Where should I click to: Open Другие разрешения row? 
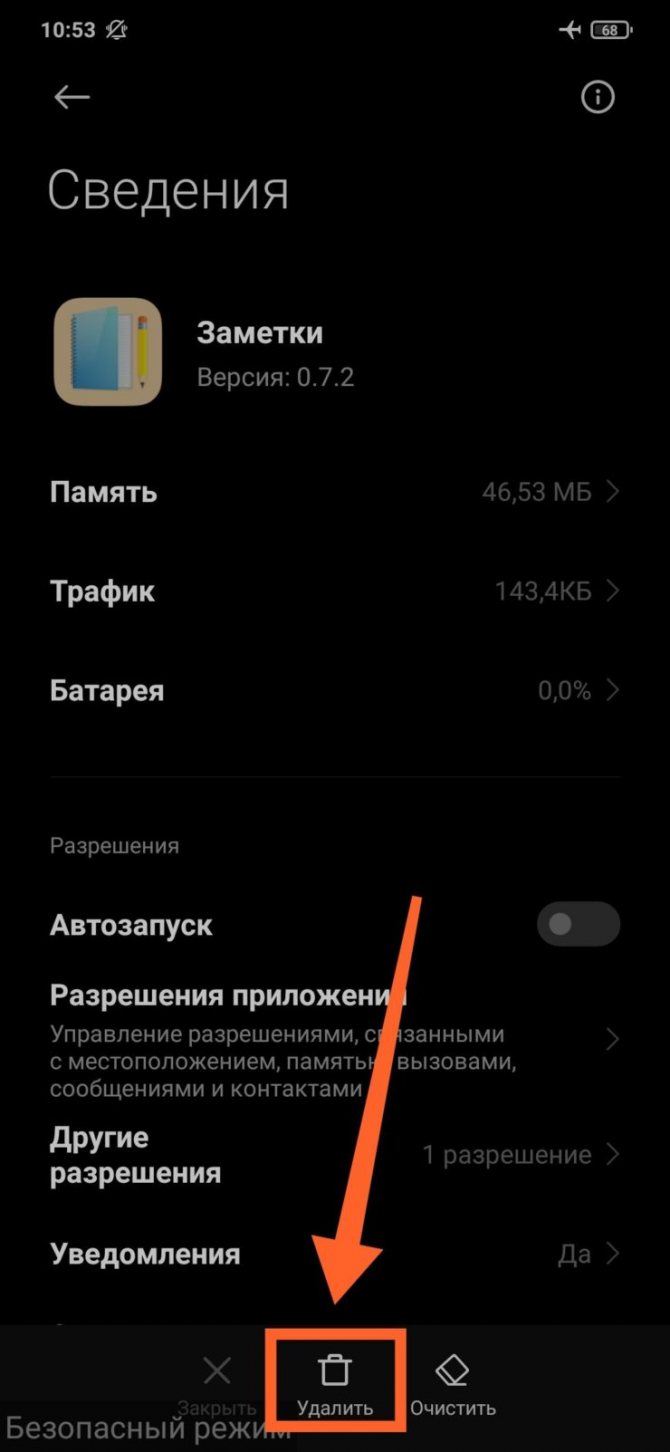(335, 1155)
